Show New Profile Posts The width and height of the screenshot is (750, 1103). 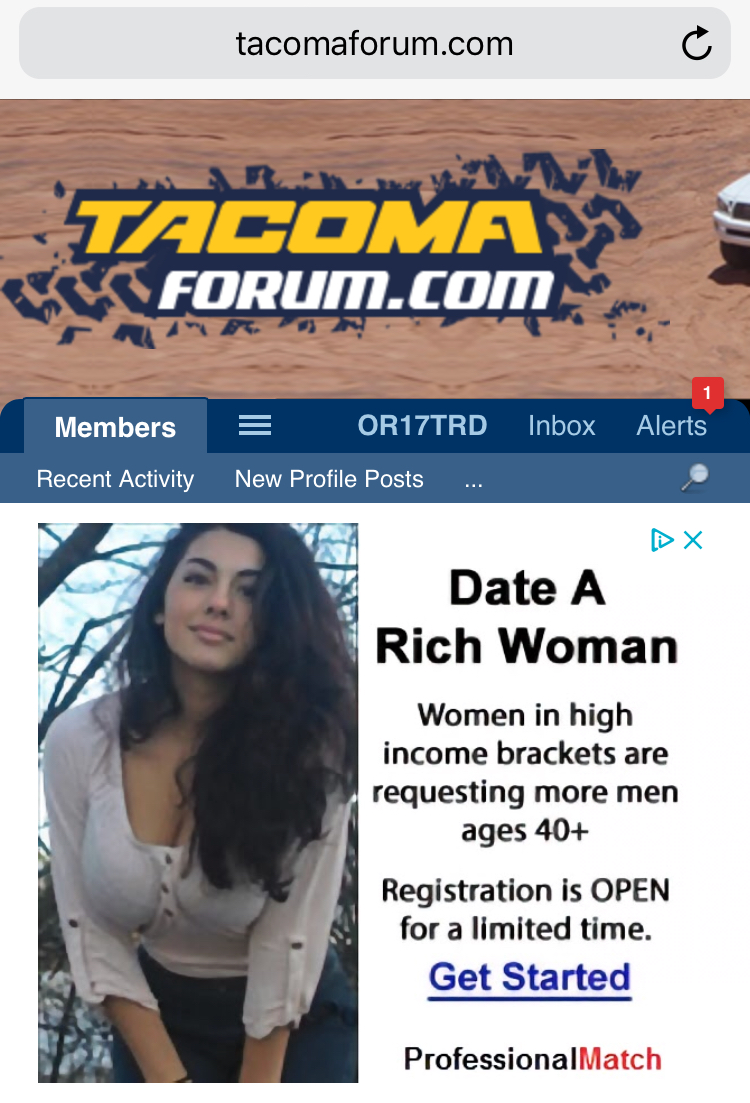329,479
